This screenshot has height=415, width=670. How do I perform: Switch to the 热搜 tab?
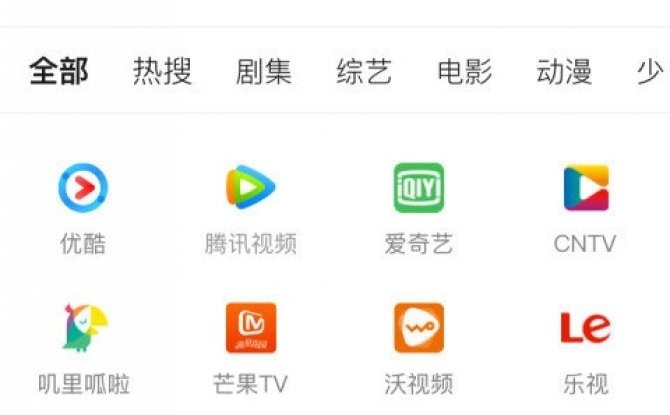click(x=162, y=72)
